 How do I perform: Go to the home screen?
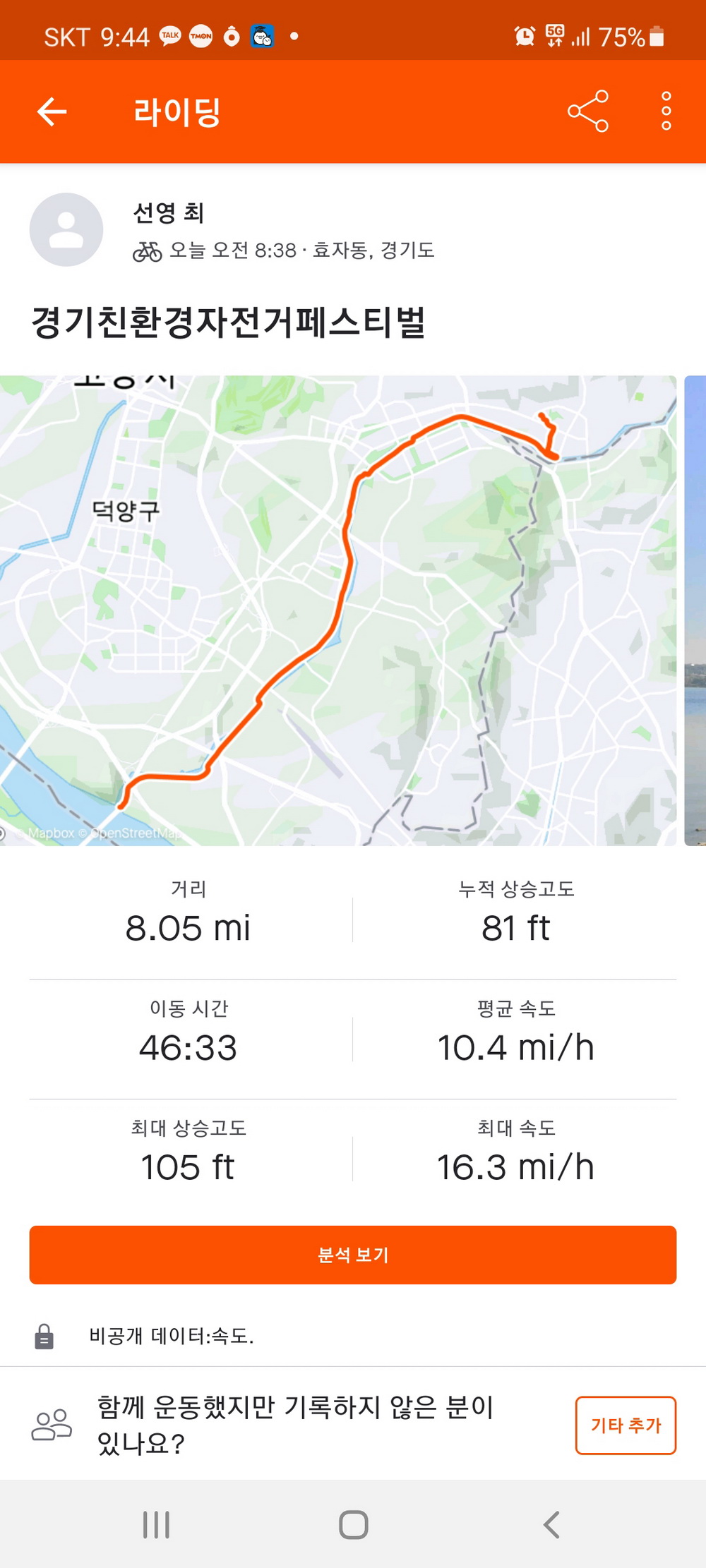(x=353, y=1524)
